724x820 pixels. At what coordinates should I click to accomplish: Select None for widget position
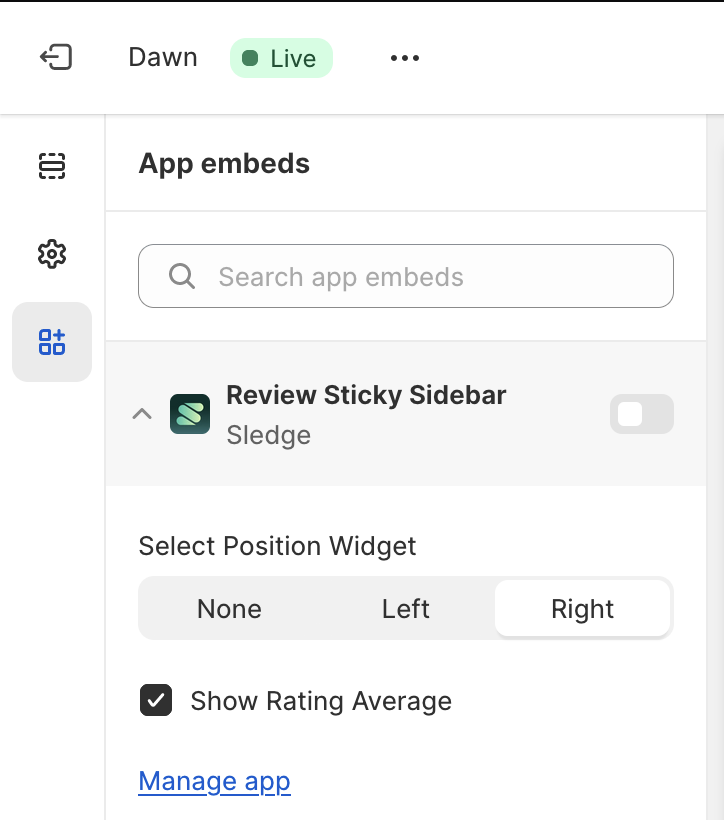[x=229, y=608]
